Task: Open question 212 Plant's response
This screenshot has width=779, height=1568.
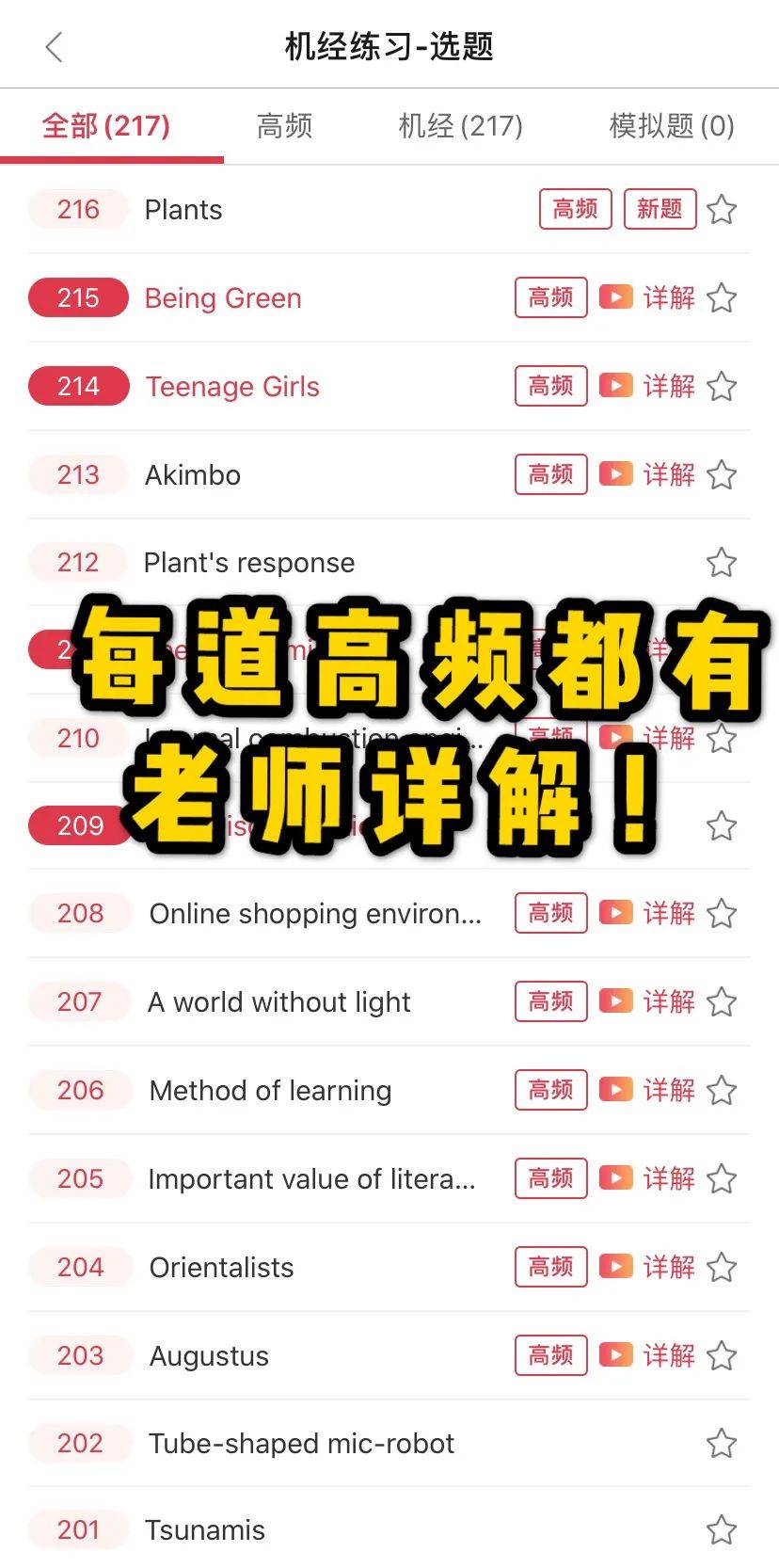Action: pos(249,563)
